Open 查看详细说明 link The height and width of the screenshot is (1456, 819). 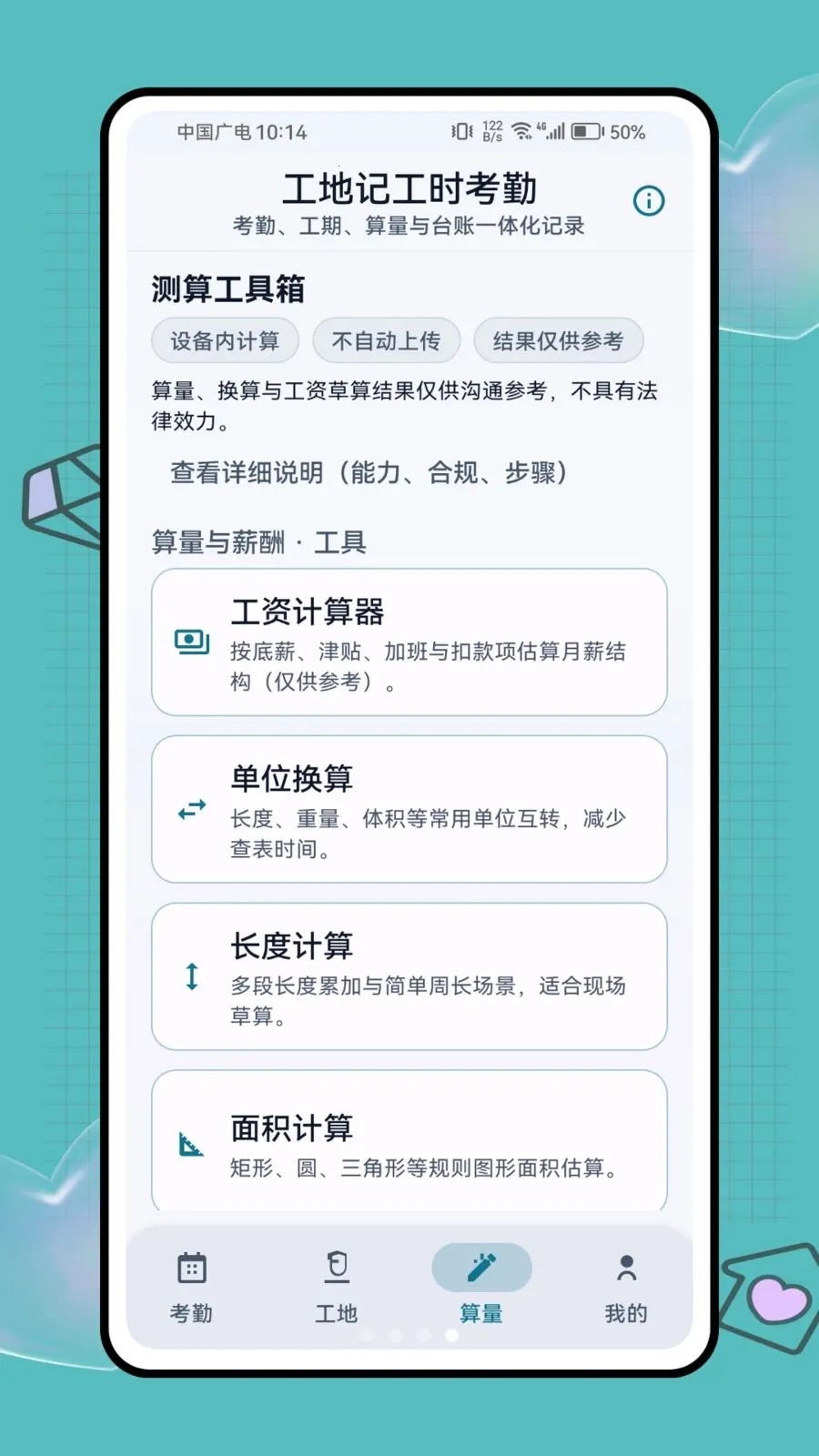[x=369, y=473]
